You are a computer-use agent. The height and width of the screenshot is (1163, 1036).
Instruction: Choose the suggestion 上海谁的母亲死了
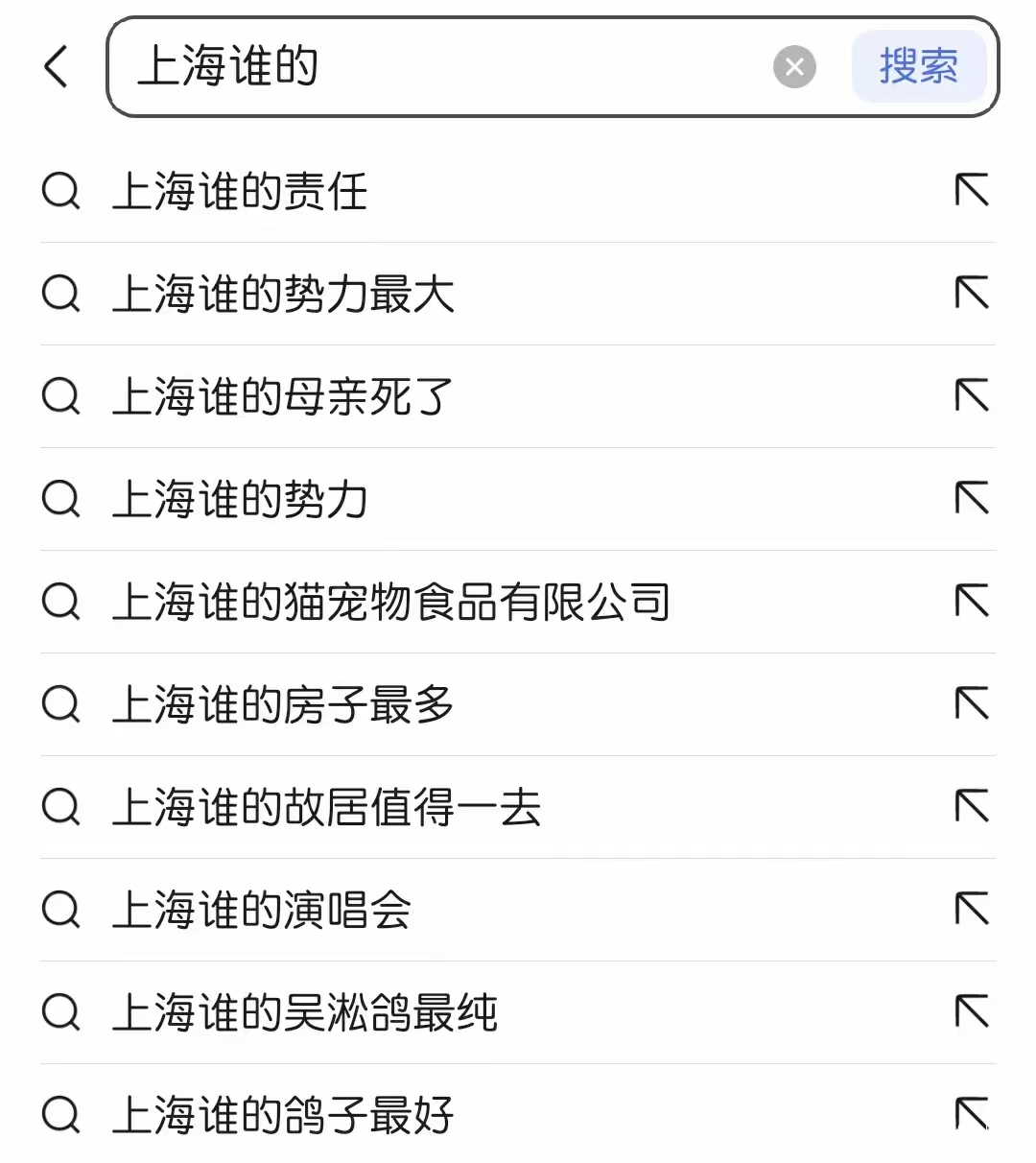point(282,397)
